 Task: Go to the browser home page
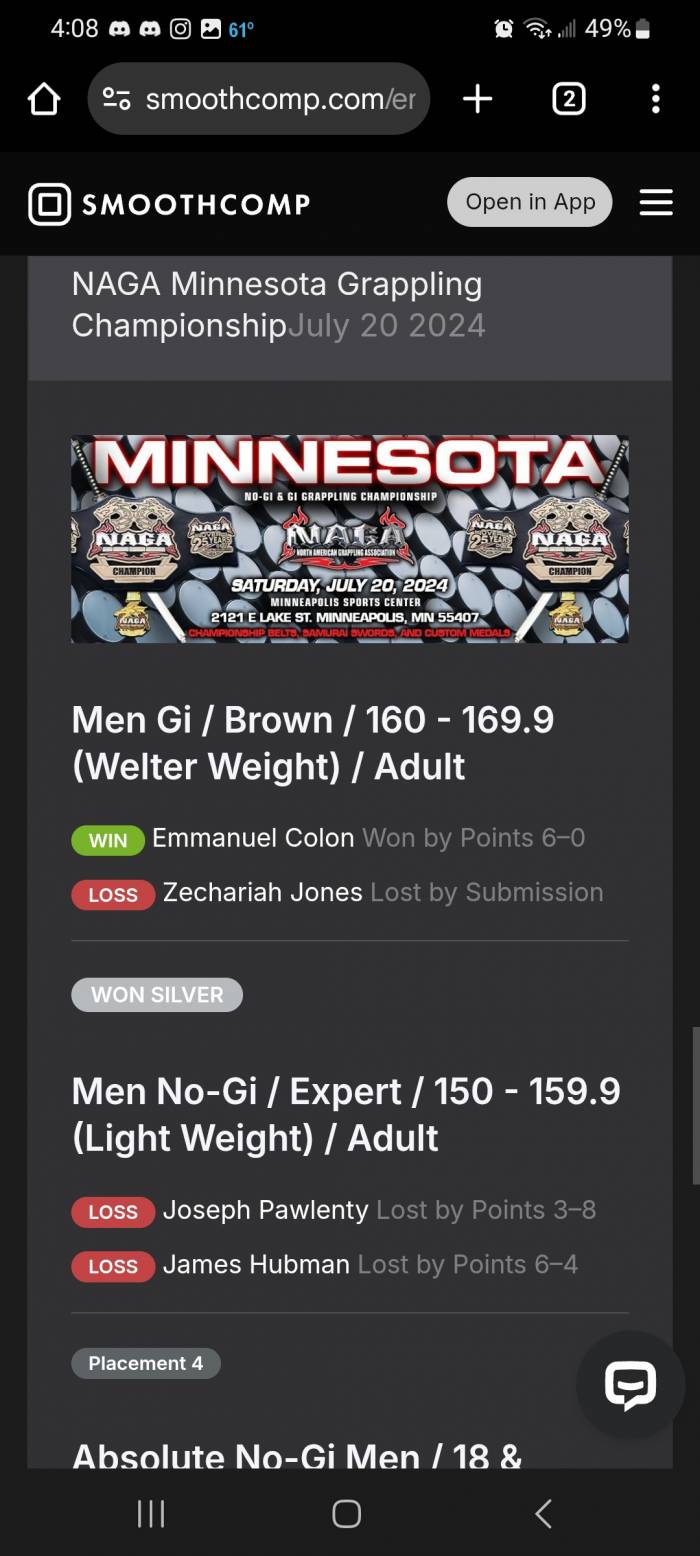click(x=44, y=99)
